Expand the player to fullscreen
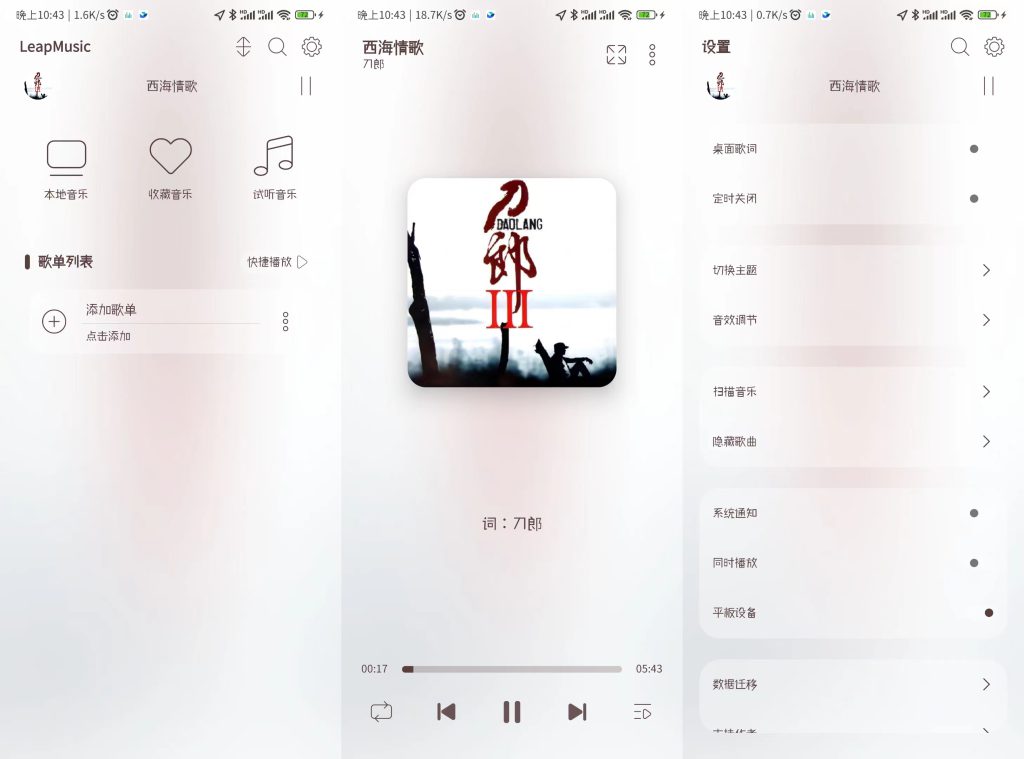 616,55
